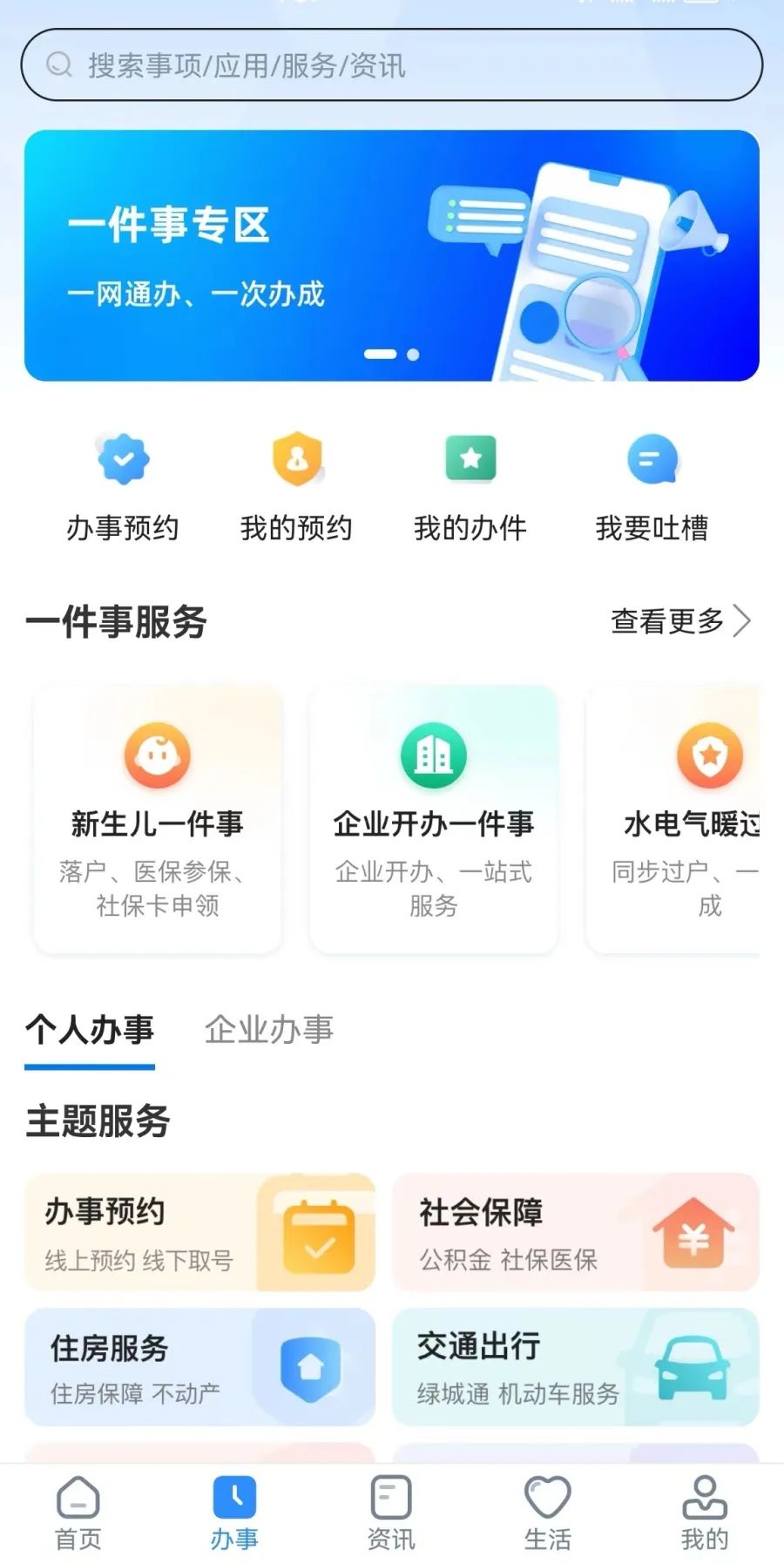Open the 一件事专区 banner
Screen dimensions: 784x1564
[x=392, y=255]
